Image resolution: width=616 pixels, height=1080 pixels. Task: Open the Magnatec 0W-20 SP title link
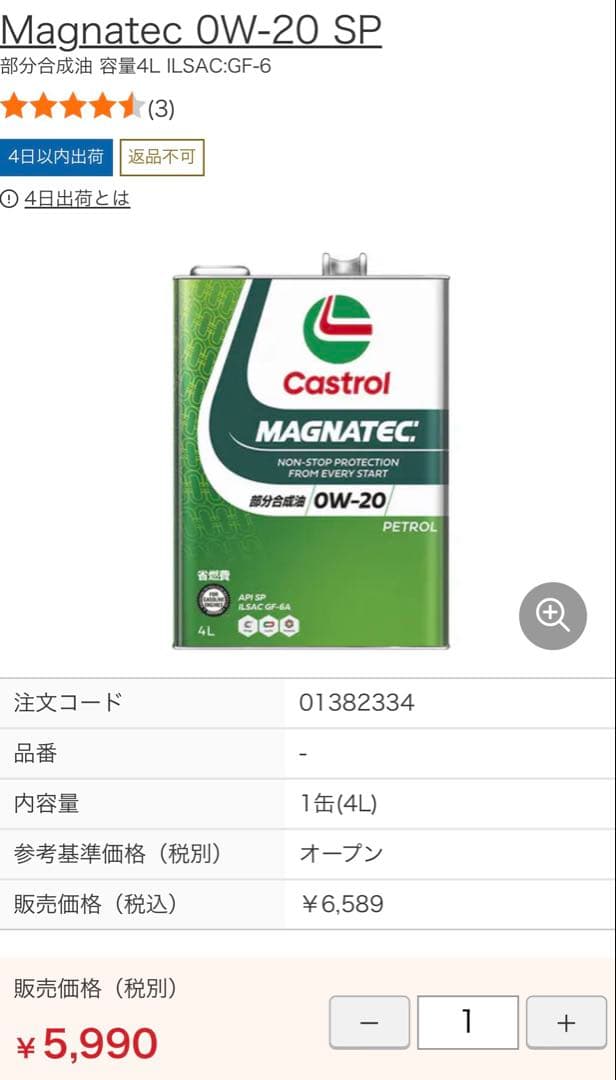coord(191,30)
